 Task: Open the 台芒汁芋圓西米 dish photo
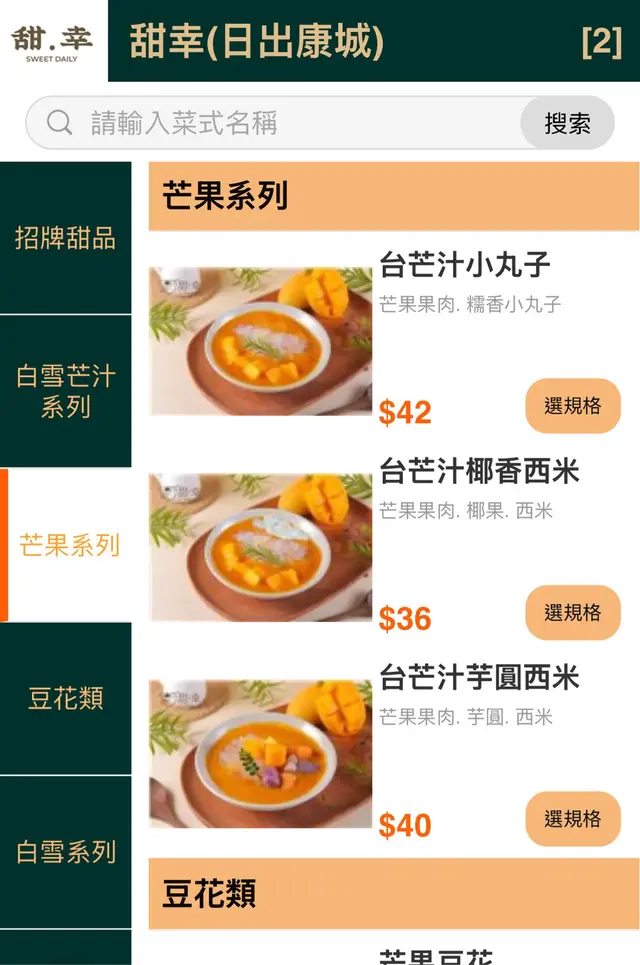point(260,753)
